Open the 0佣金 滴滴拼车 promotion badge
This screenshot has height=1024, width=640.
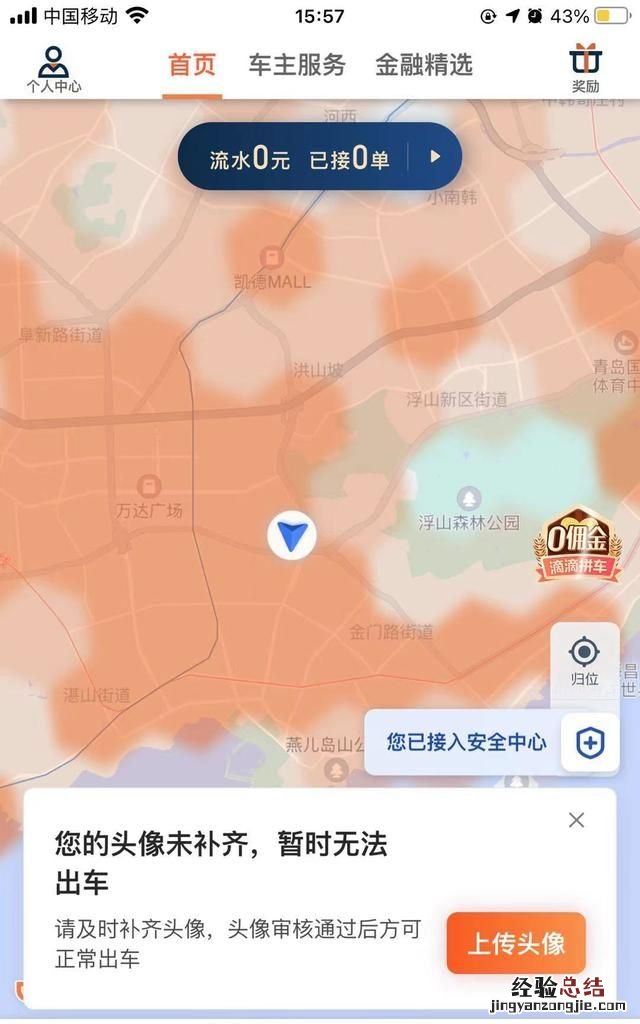click(576, 547)
